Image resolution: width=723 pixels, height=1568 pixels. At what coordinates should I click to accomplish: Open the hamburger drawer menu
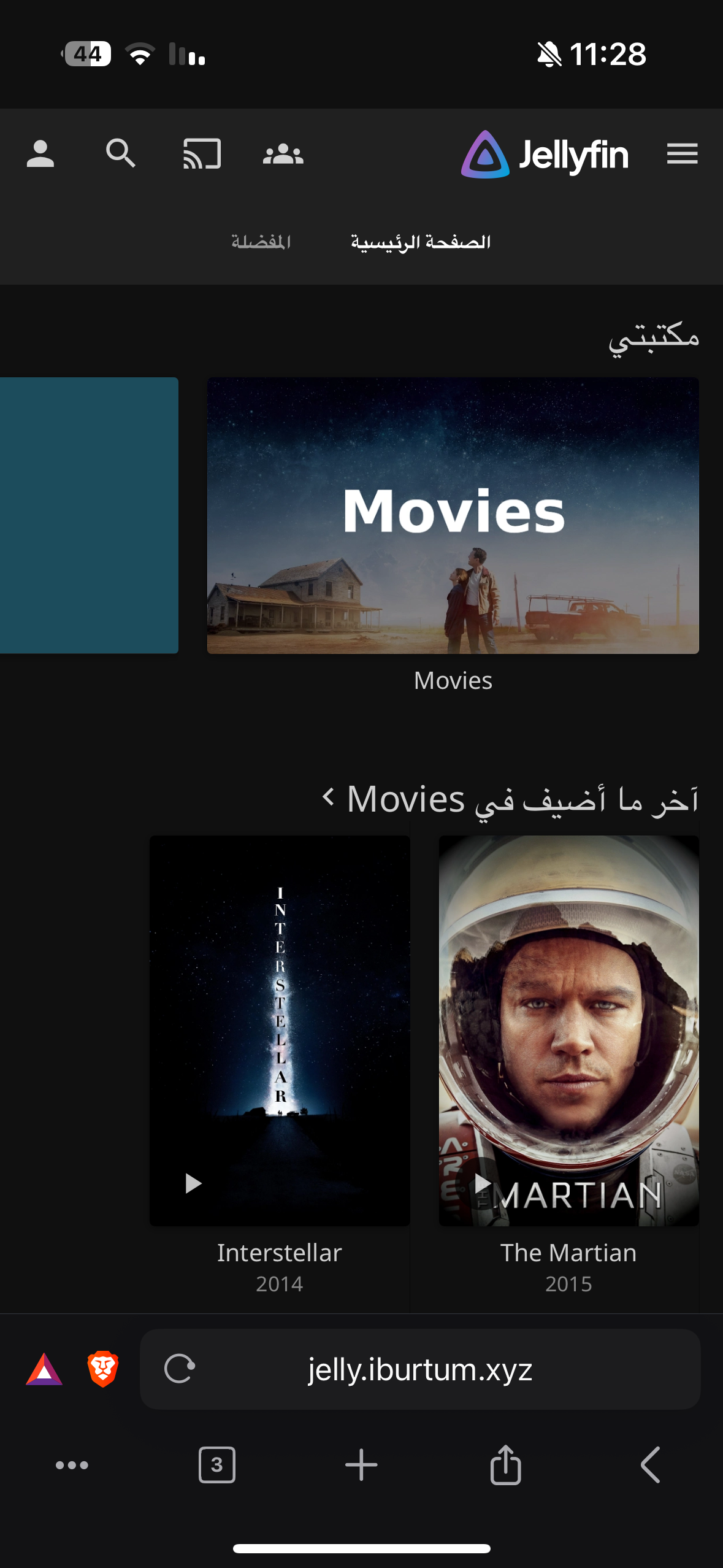[x=682, y=154]
